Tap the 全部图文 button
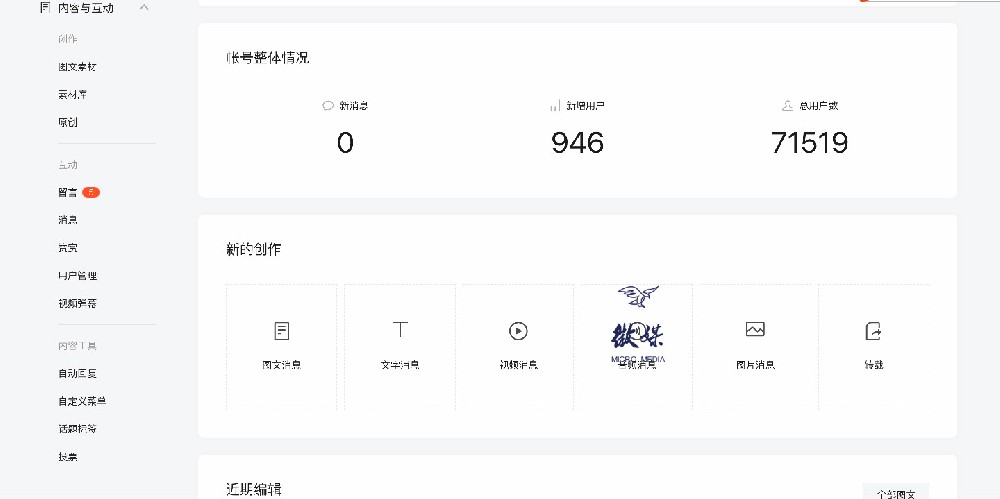The image size is (1000, 499). point(895,492)
